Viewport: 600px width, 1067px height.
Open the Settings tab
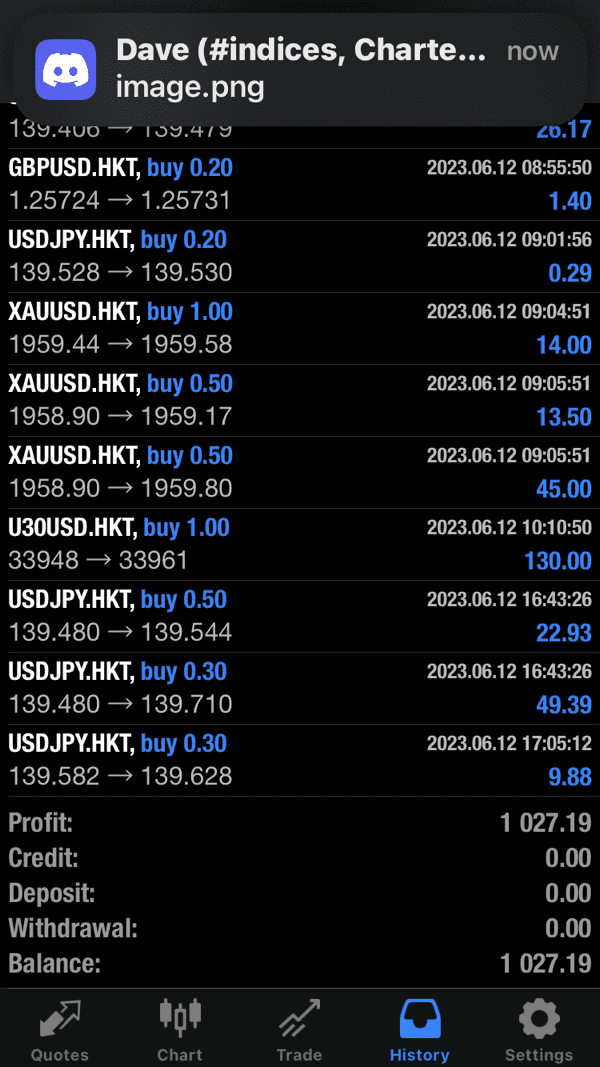coord(539,1030)
